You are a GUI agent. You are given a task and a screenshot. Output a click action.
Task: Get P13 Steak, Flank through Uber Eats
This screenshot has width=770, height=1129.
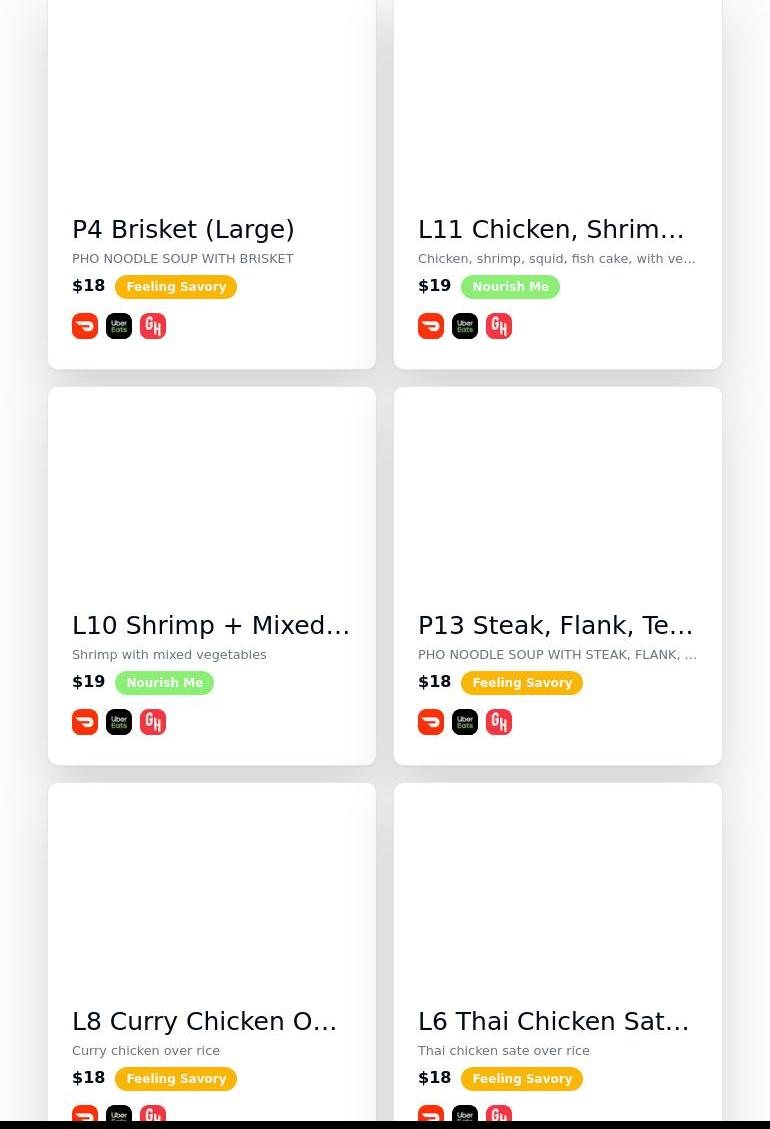(465, 722)
